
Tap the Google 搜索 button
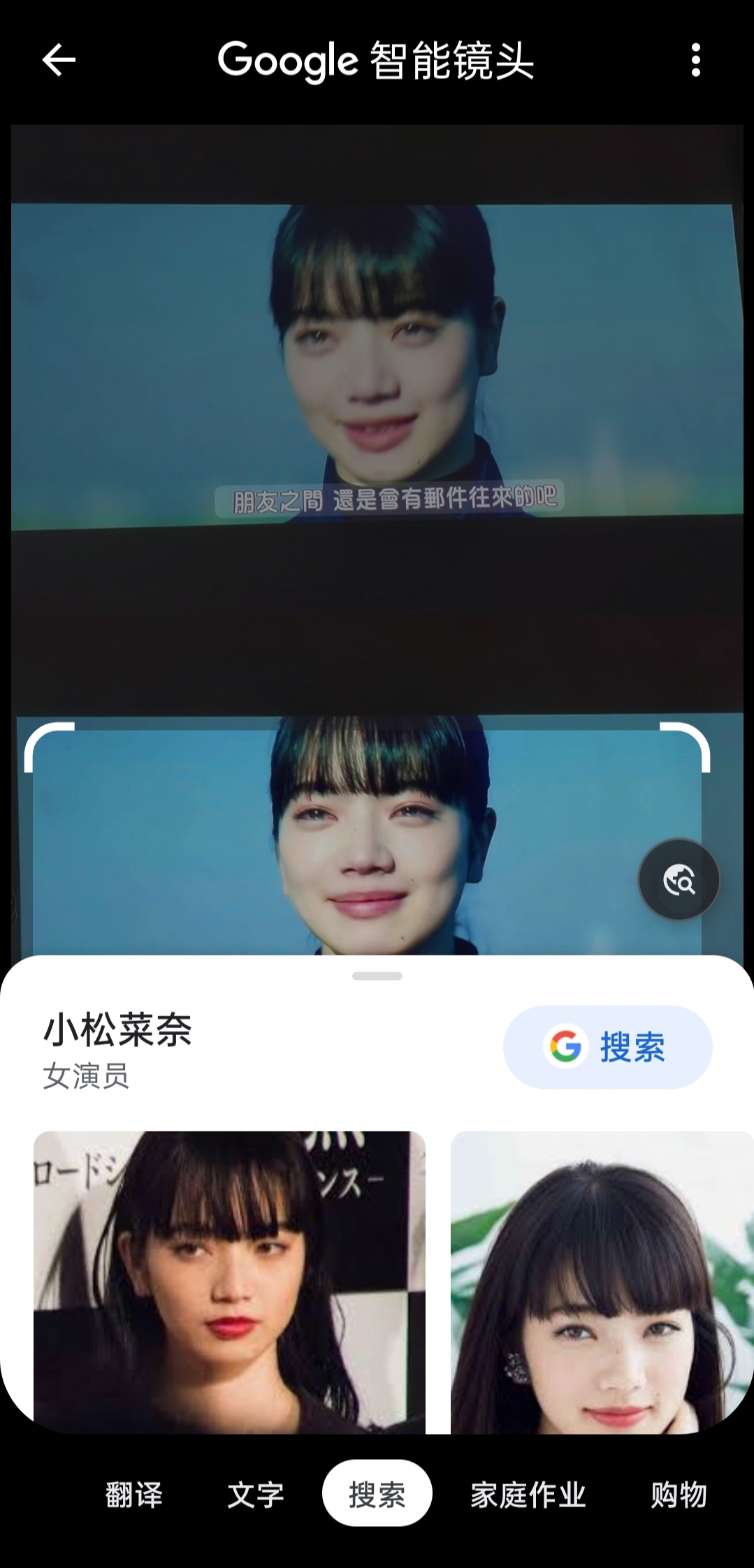pos(607,1047)
